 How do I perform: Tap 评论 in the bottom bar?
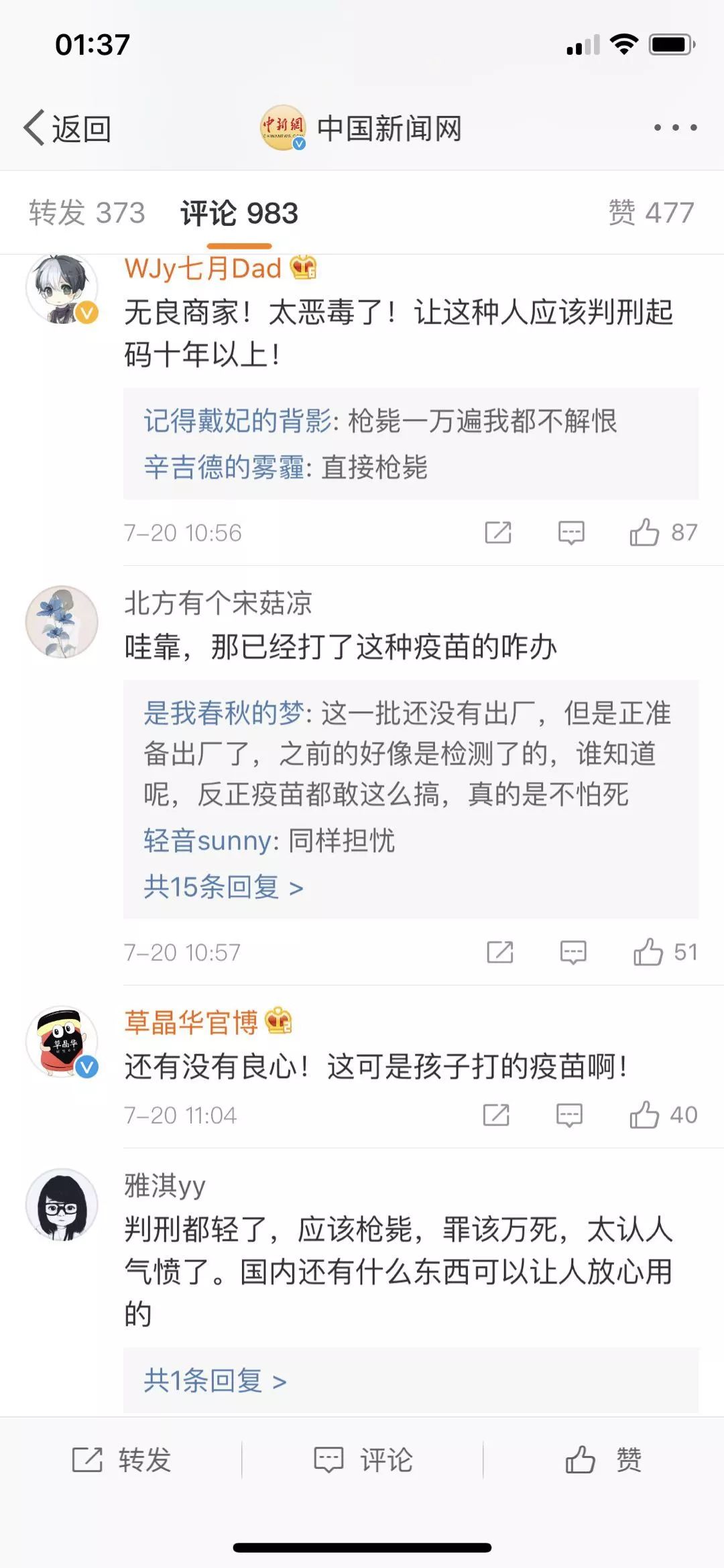[x=363, y=1459]
